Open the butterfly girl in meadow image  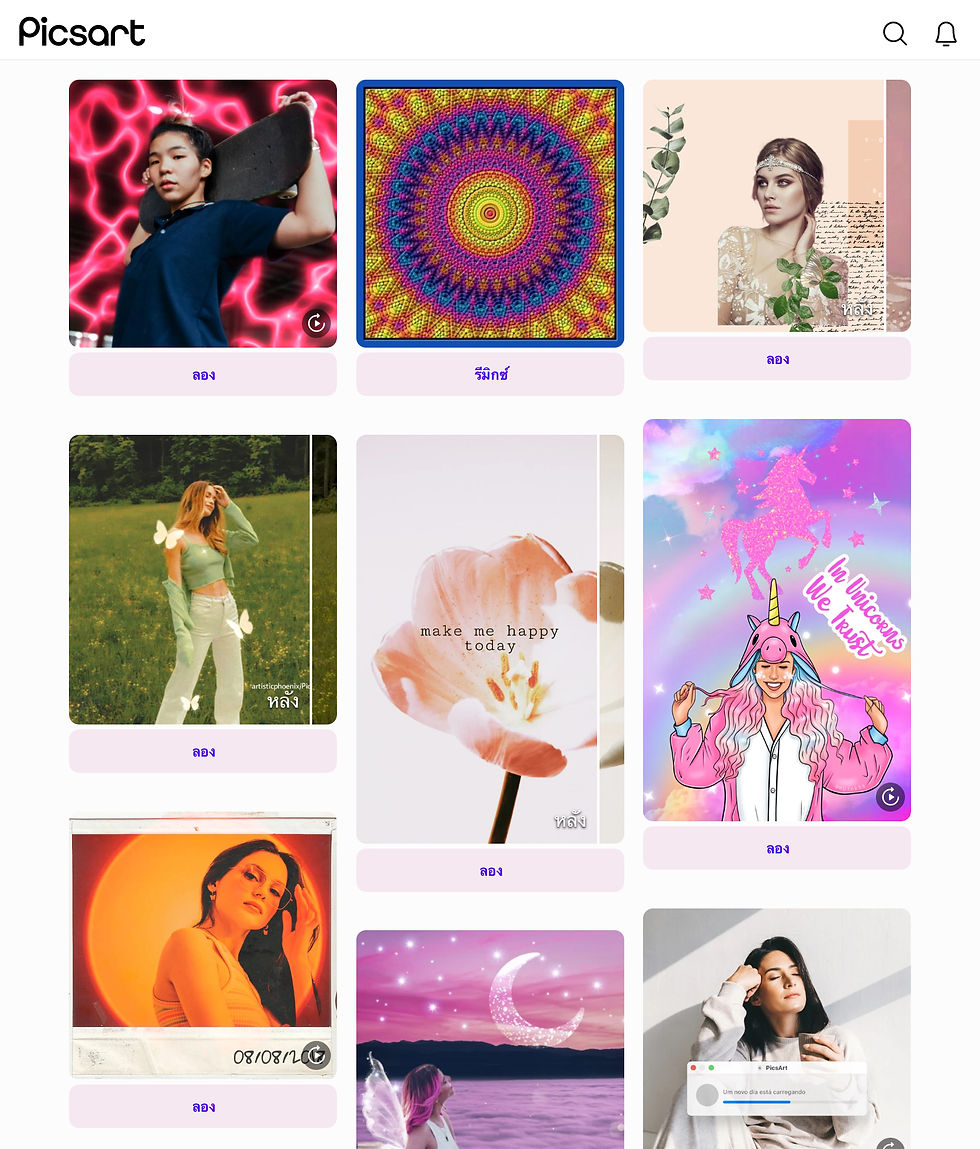pyautogui.click(x=202, y=579)
